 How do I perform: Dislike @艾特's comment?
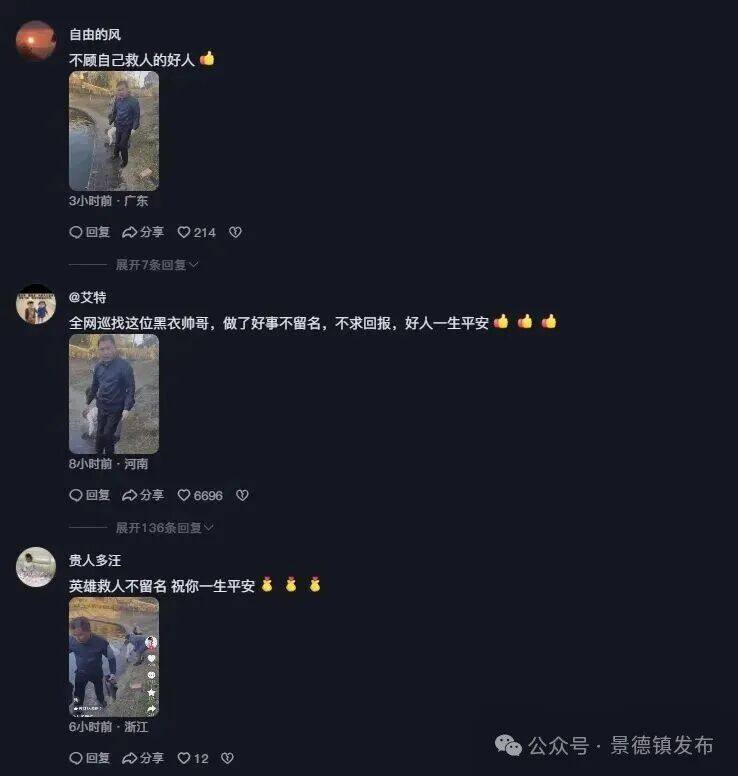pyautogui.click(x=241, y=495)
